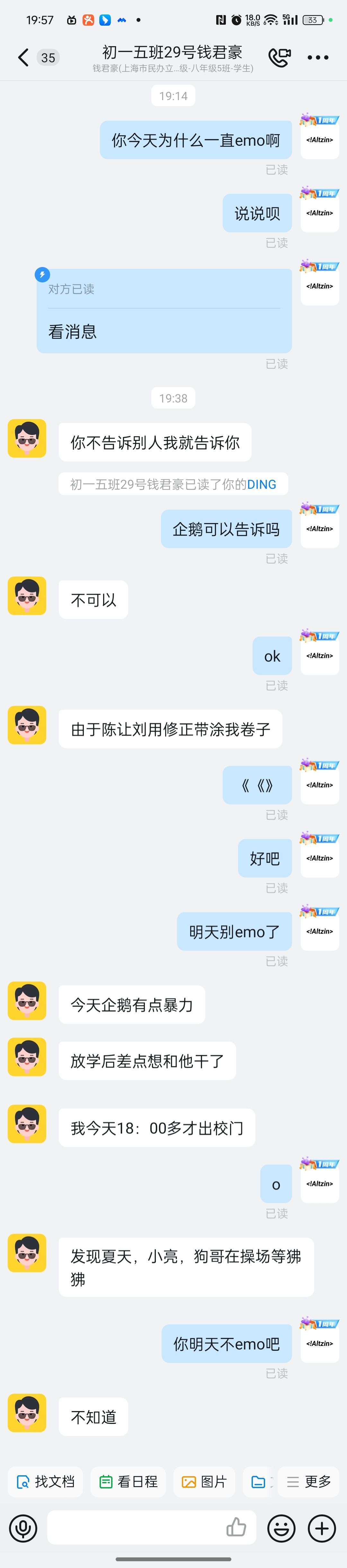Tap the 找文档 shortcut chip
Image resolution: width=347 pixels, height=1568 pixels.
(46, 1481)
